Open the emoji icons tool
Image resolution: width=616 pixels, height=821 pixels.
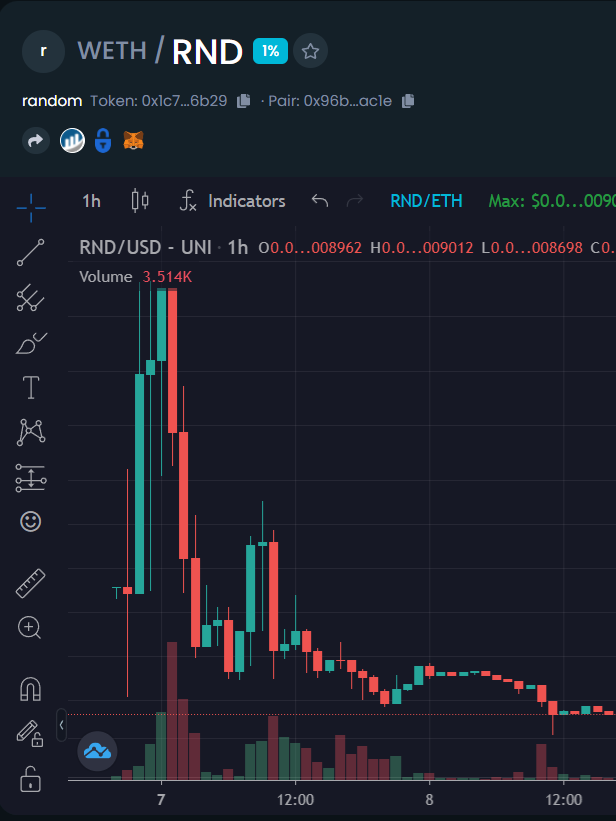[x=31, y=521]
